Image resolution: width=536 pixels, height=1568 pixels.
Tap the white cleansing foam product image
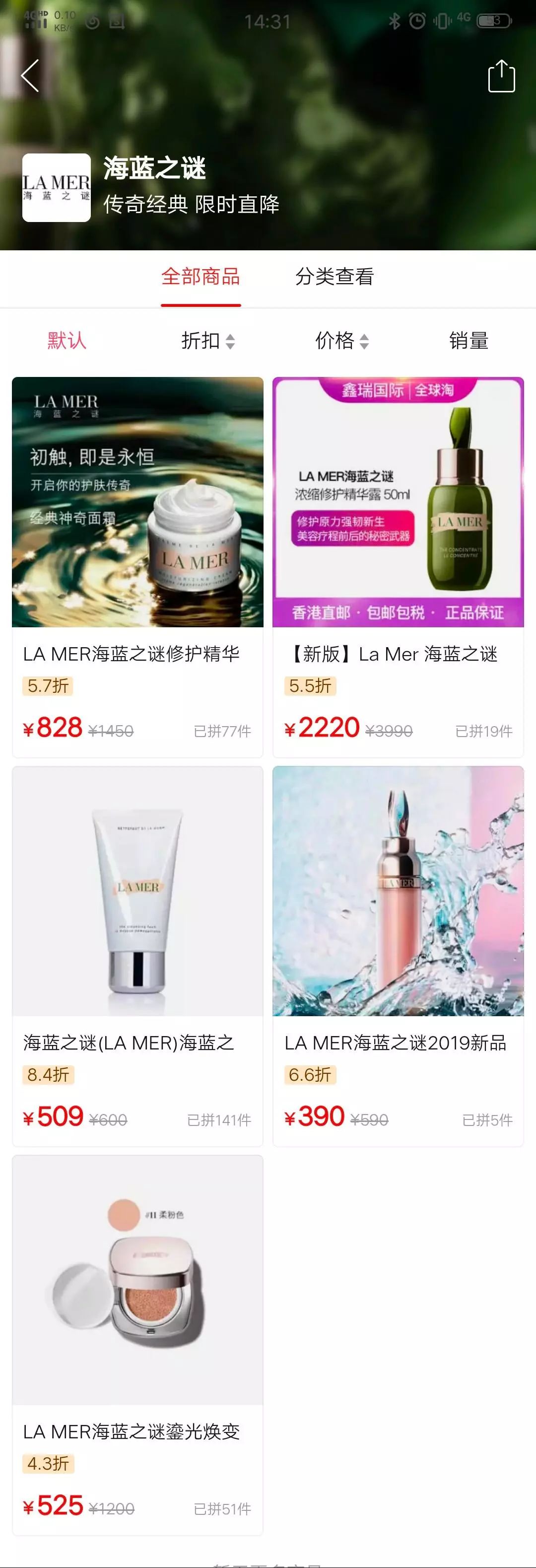pyautogui.click(x=137, y=892)
